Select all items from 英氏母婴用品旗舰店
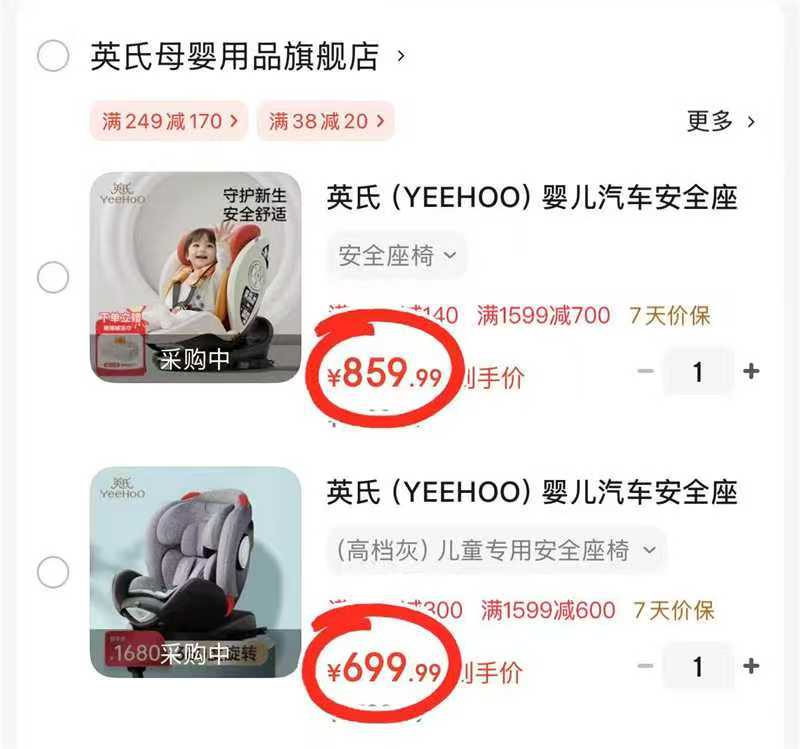 tap(53, 56)
